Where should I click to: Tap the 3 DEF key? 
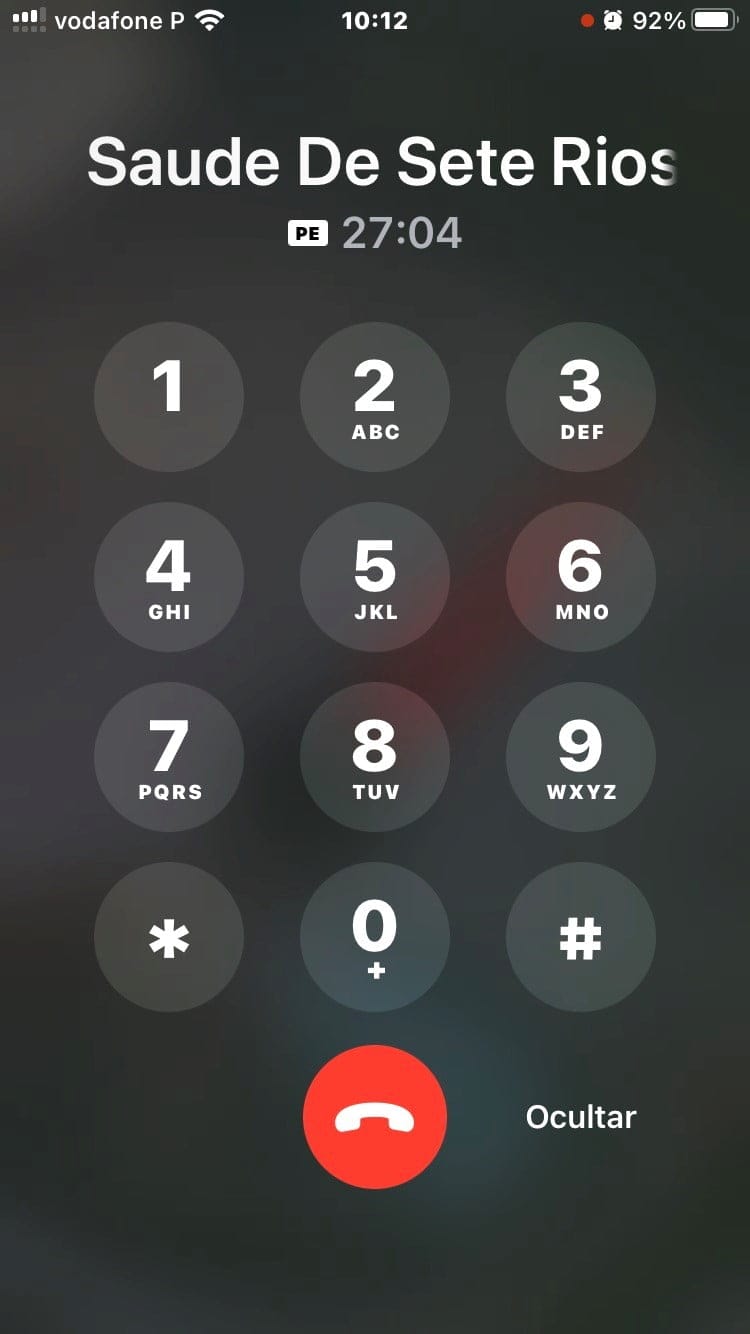coord(581,397)
